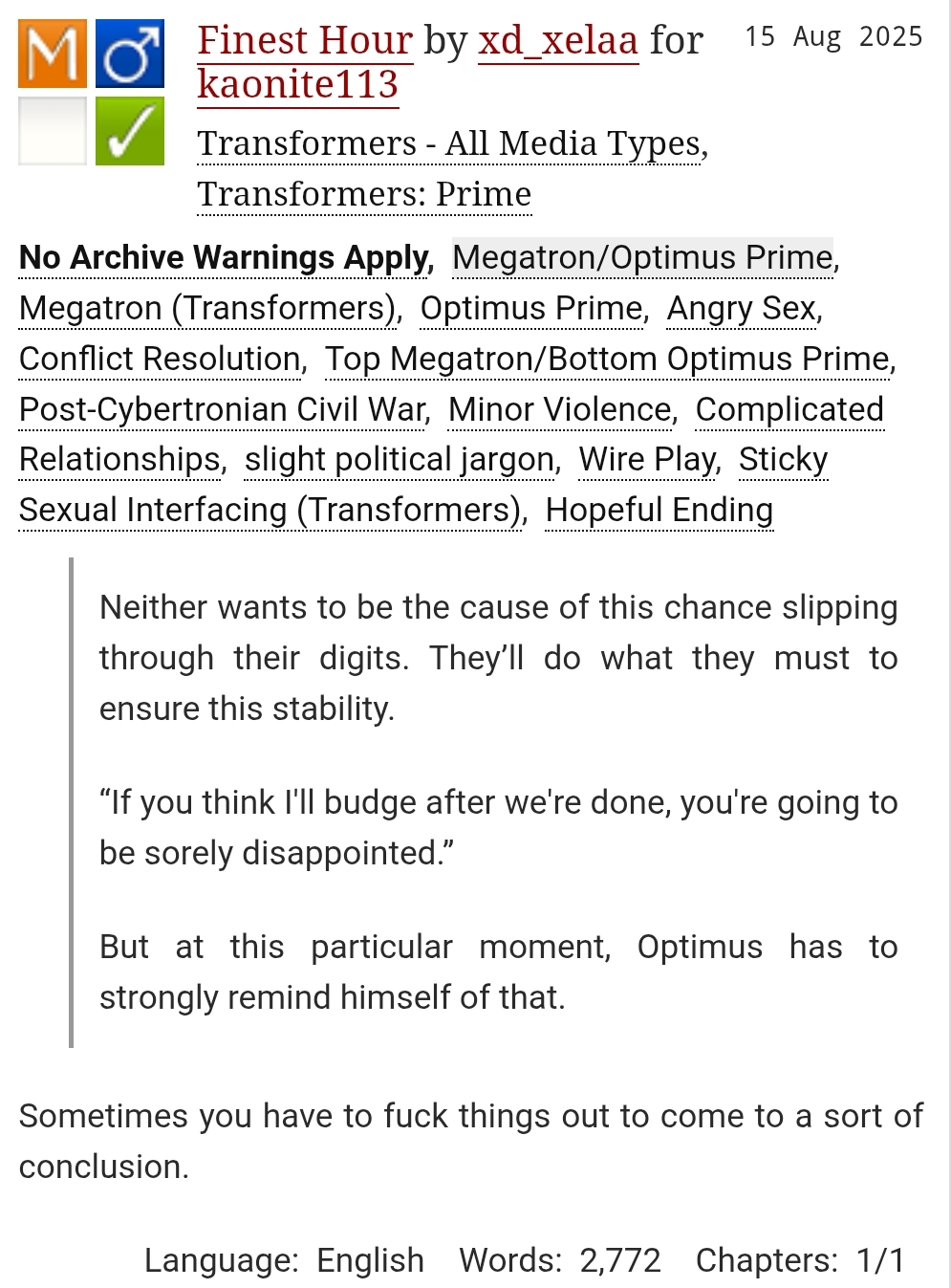This screenshot has width=951, height=1288.
Task: Open the Post-Cybertronian Civil War tag
Action: (222, 410)
